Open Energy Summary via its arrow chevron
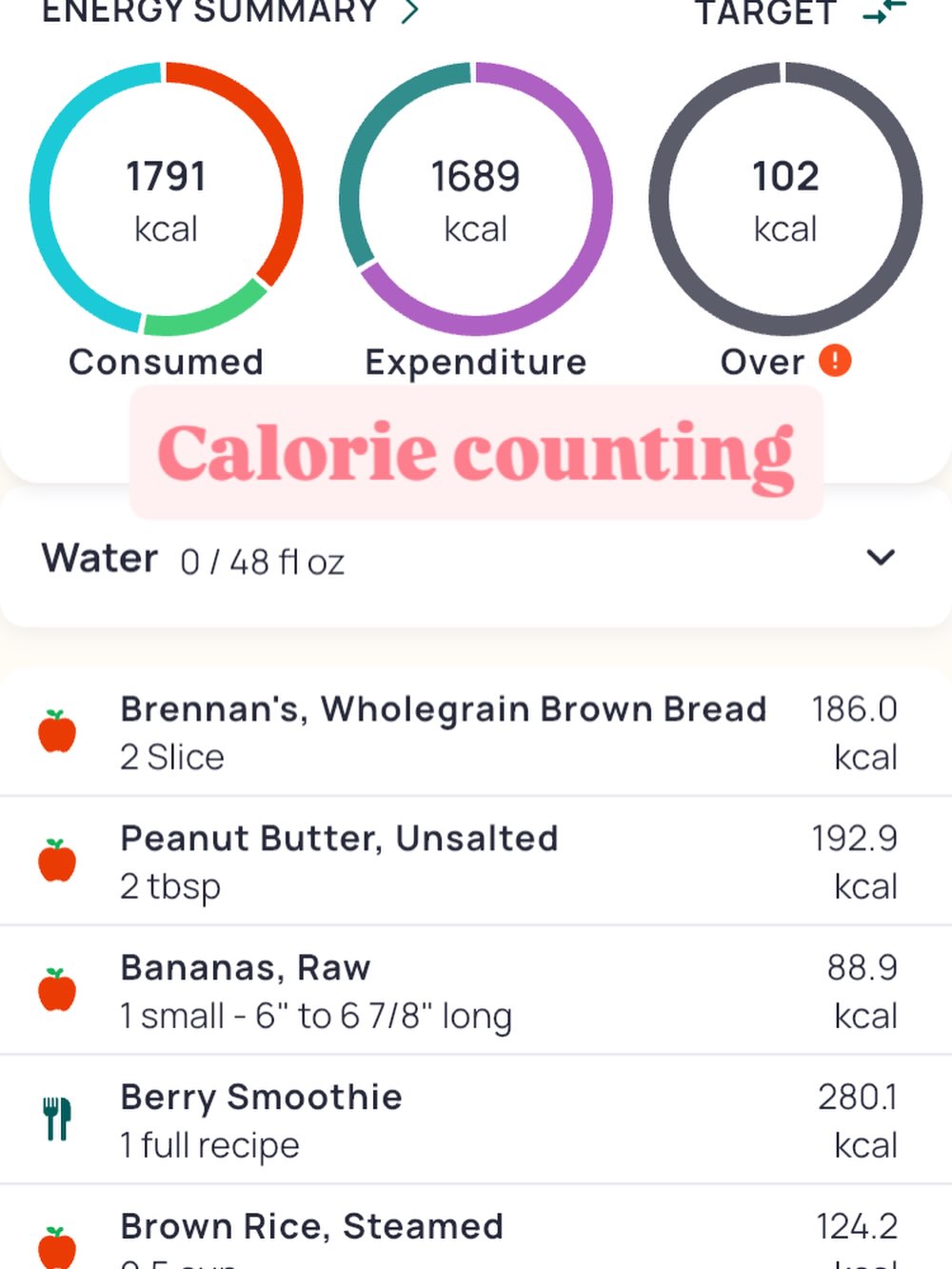Viewport: 952px width, 1269px height. 411,11
